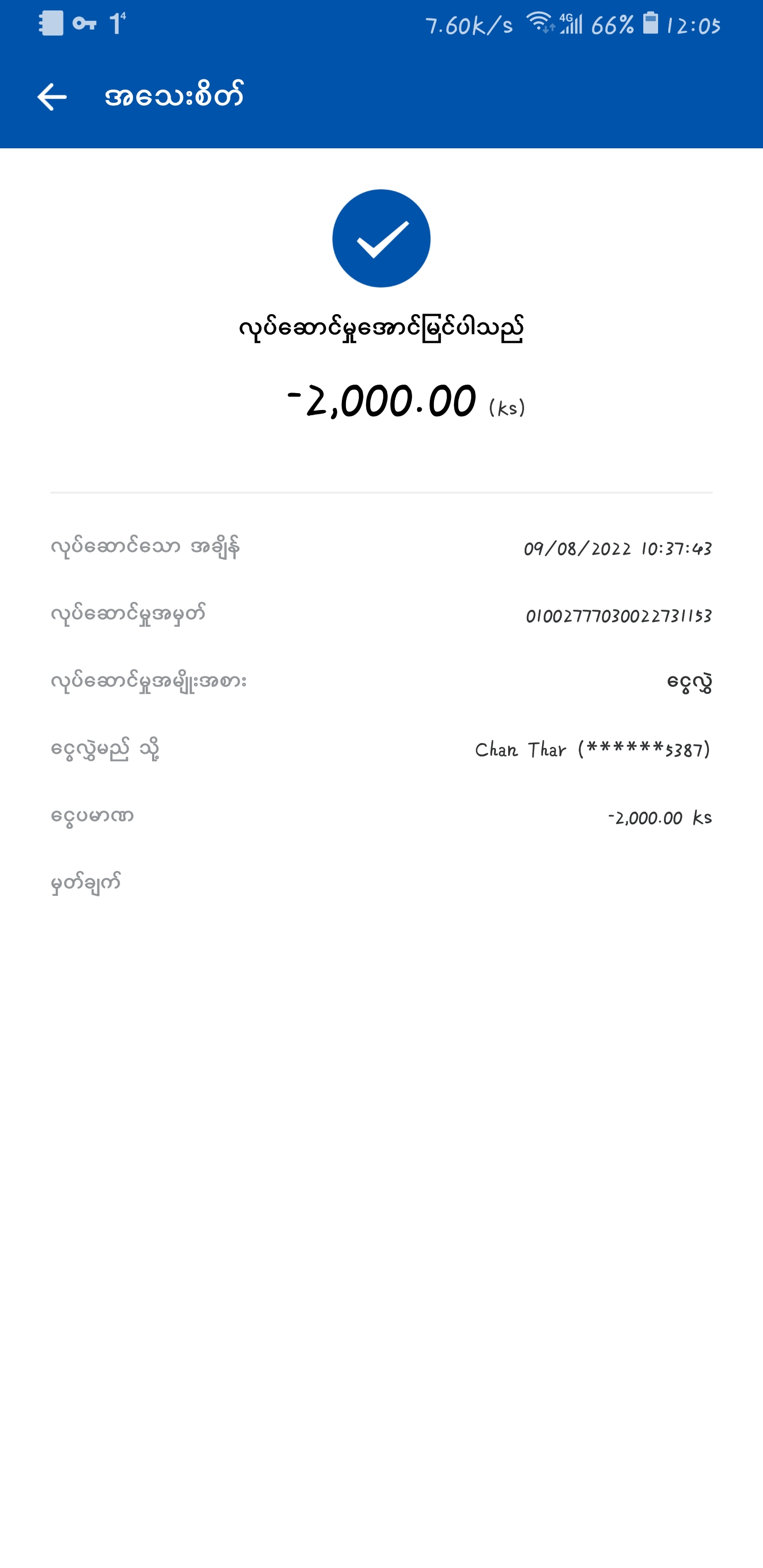
Task: Go back using the header arrow
Action: tap(52, 97)
